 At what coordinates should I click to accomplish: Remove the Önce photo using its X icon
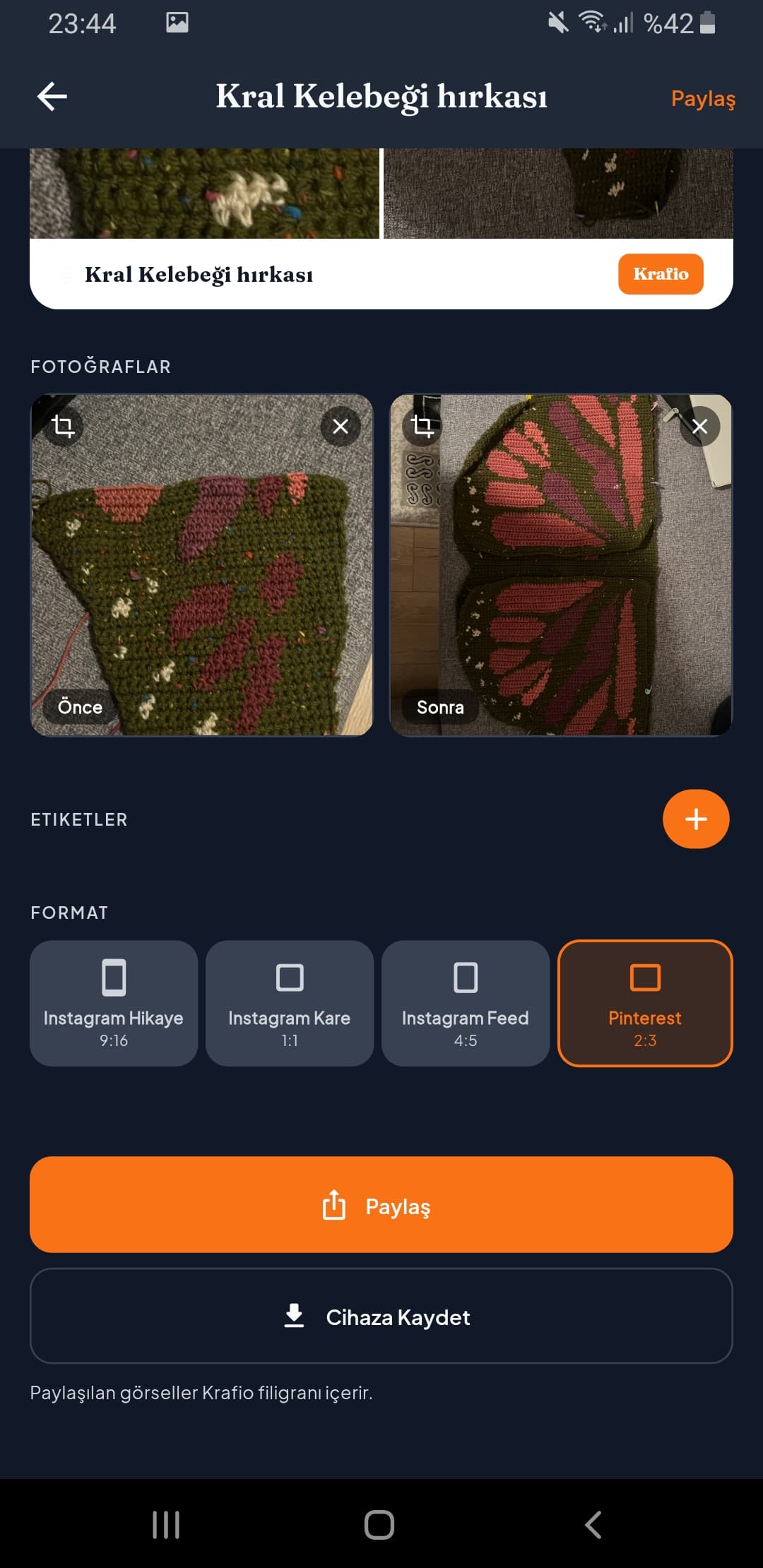[x=340, y=426]
